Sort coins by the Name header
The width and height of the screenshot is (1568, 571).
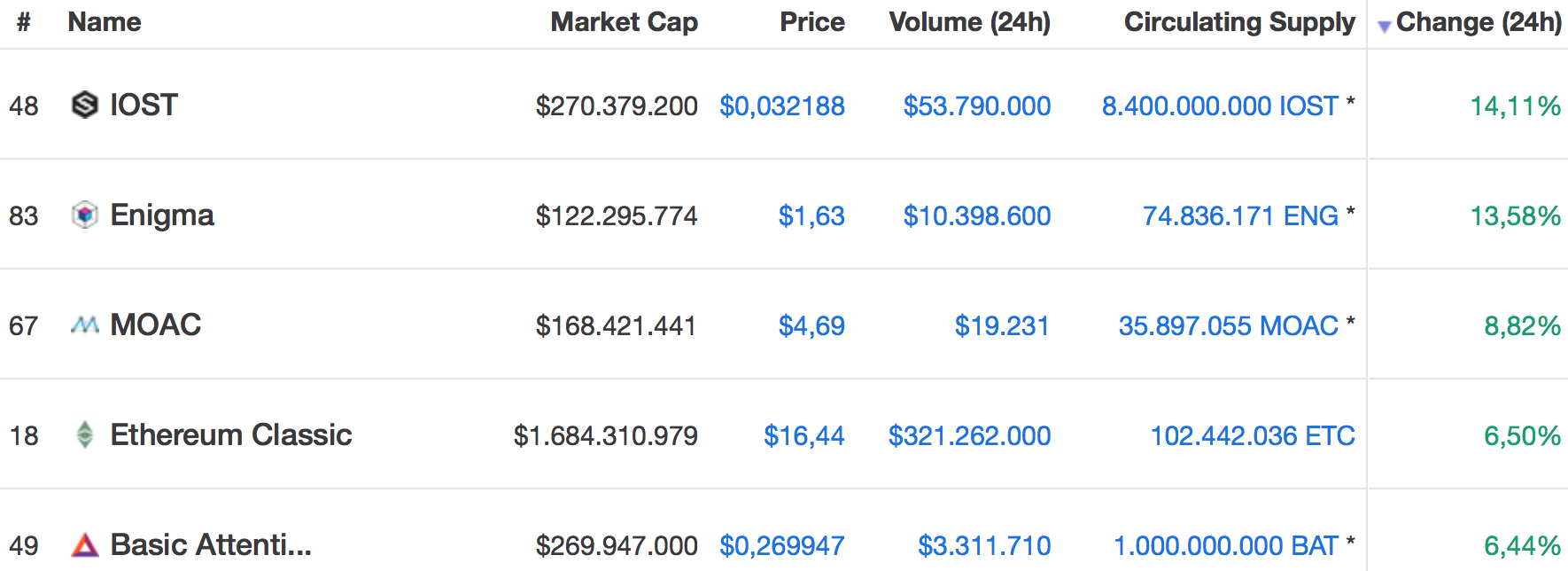pos(105,22)
